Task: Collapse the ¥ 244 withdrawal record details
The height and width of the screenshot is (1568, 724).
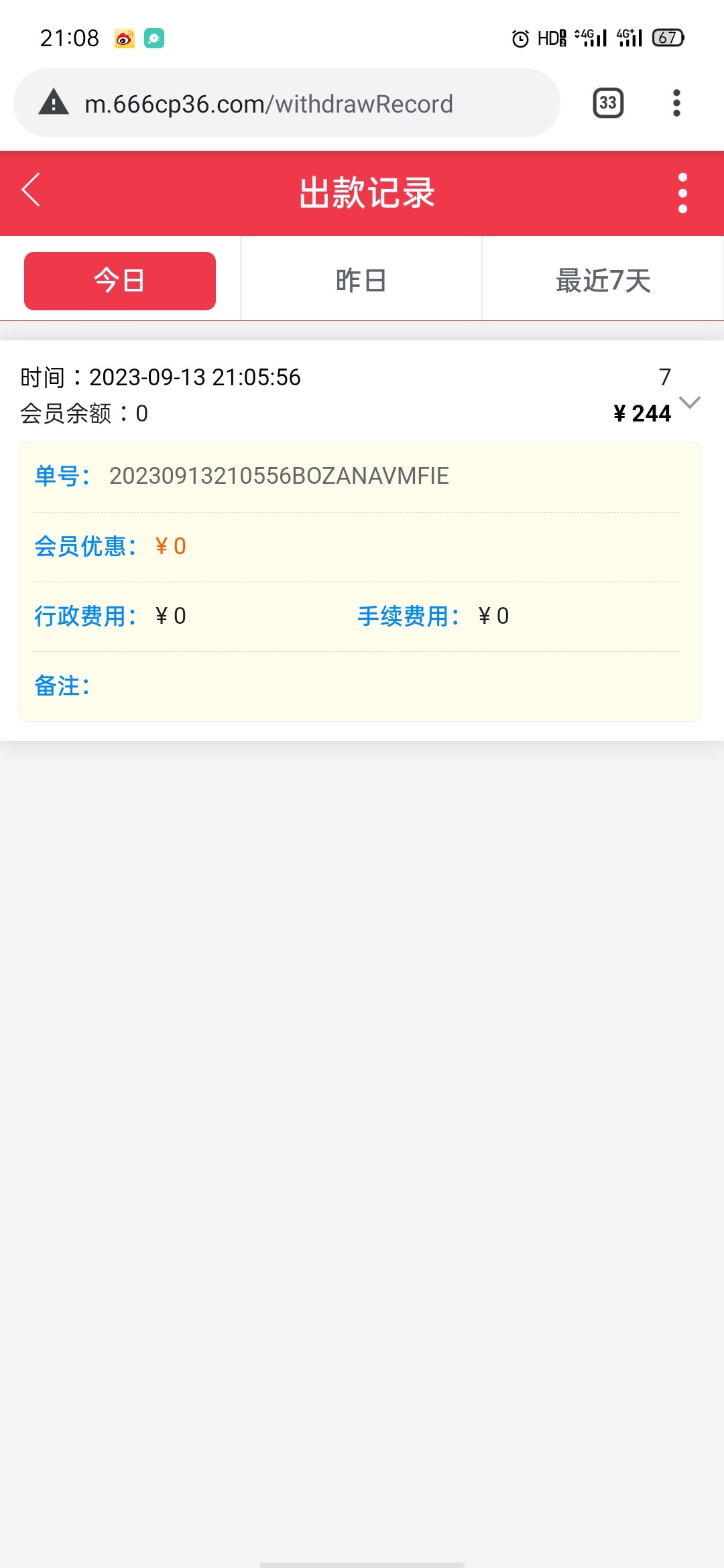Action: pyautogui.click(x=690, y=402)
